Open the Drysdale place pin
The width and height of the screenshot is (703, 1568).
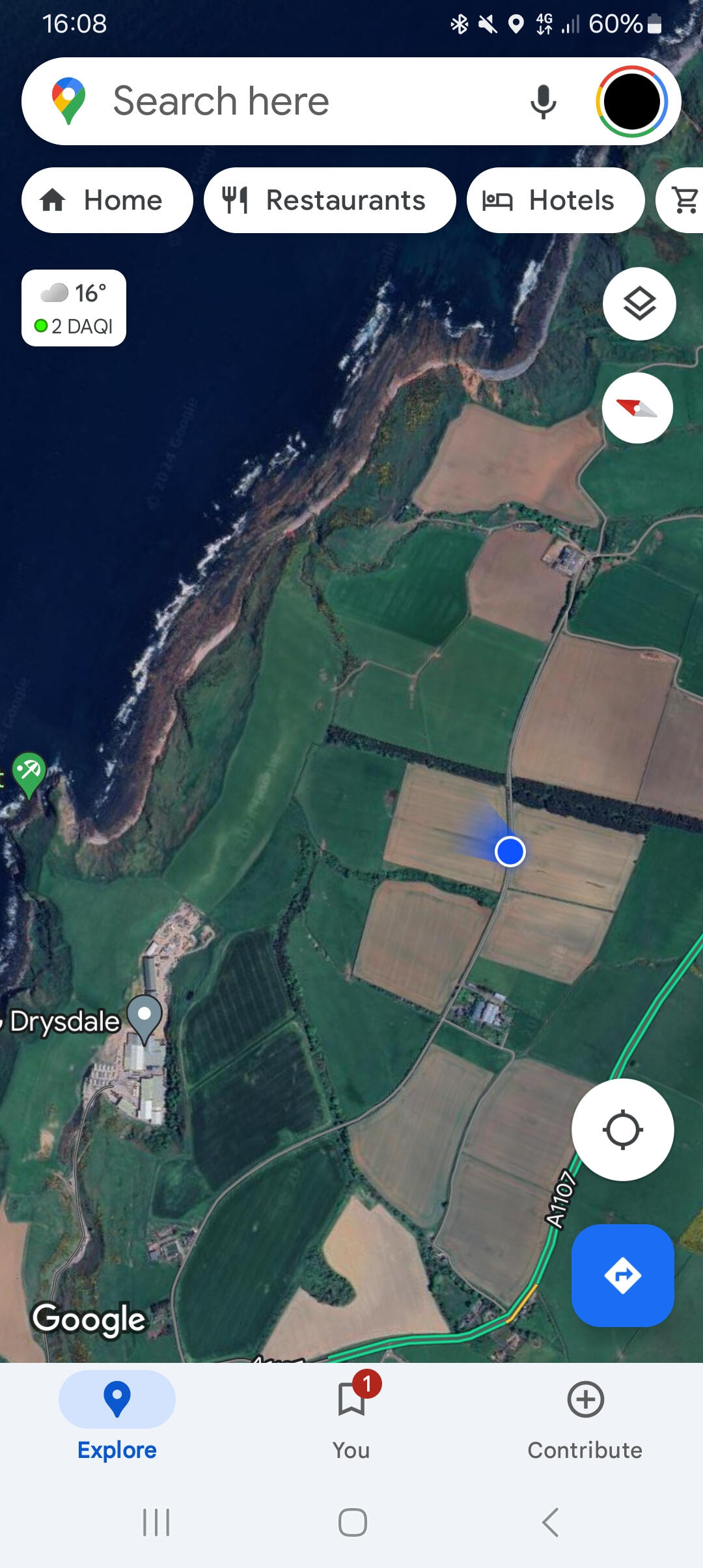coord(144,1017)
